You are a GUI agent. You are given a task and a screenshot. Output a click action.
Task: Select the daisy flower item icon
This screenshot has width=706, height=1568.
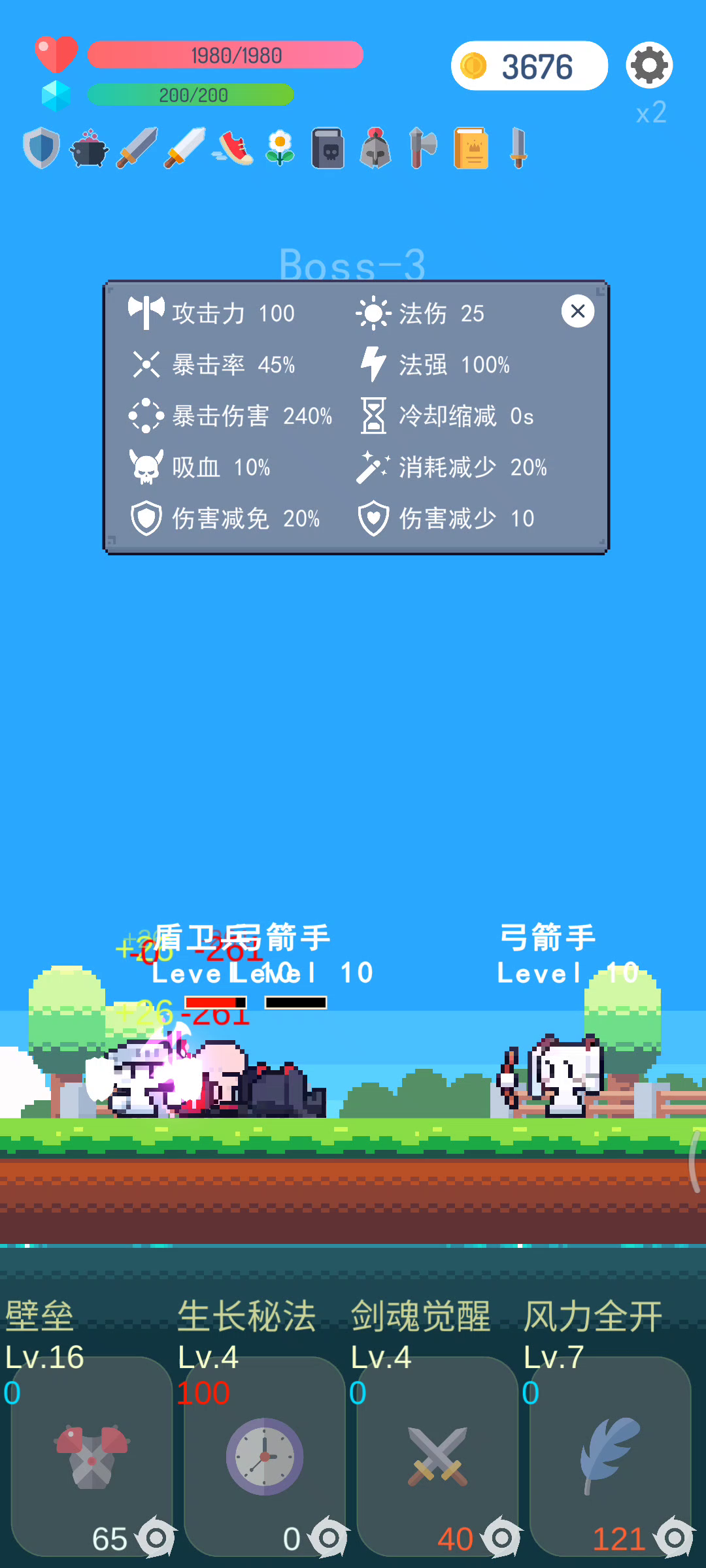tap(280, 148)
